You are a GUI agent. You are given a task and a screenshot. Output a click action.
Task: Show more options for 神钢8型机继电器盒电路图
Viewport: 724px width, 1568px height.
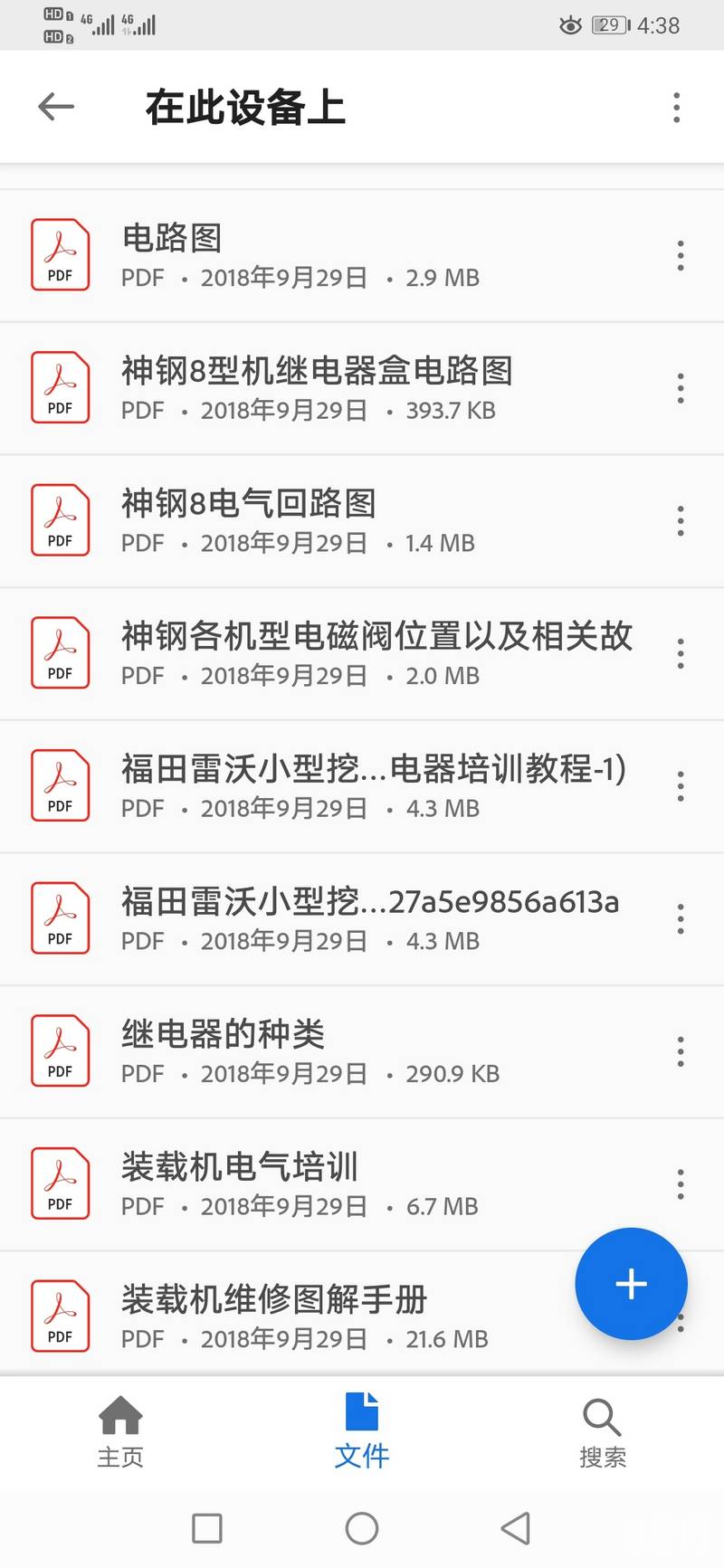pyautogui.click(x=681, y=388)
